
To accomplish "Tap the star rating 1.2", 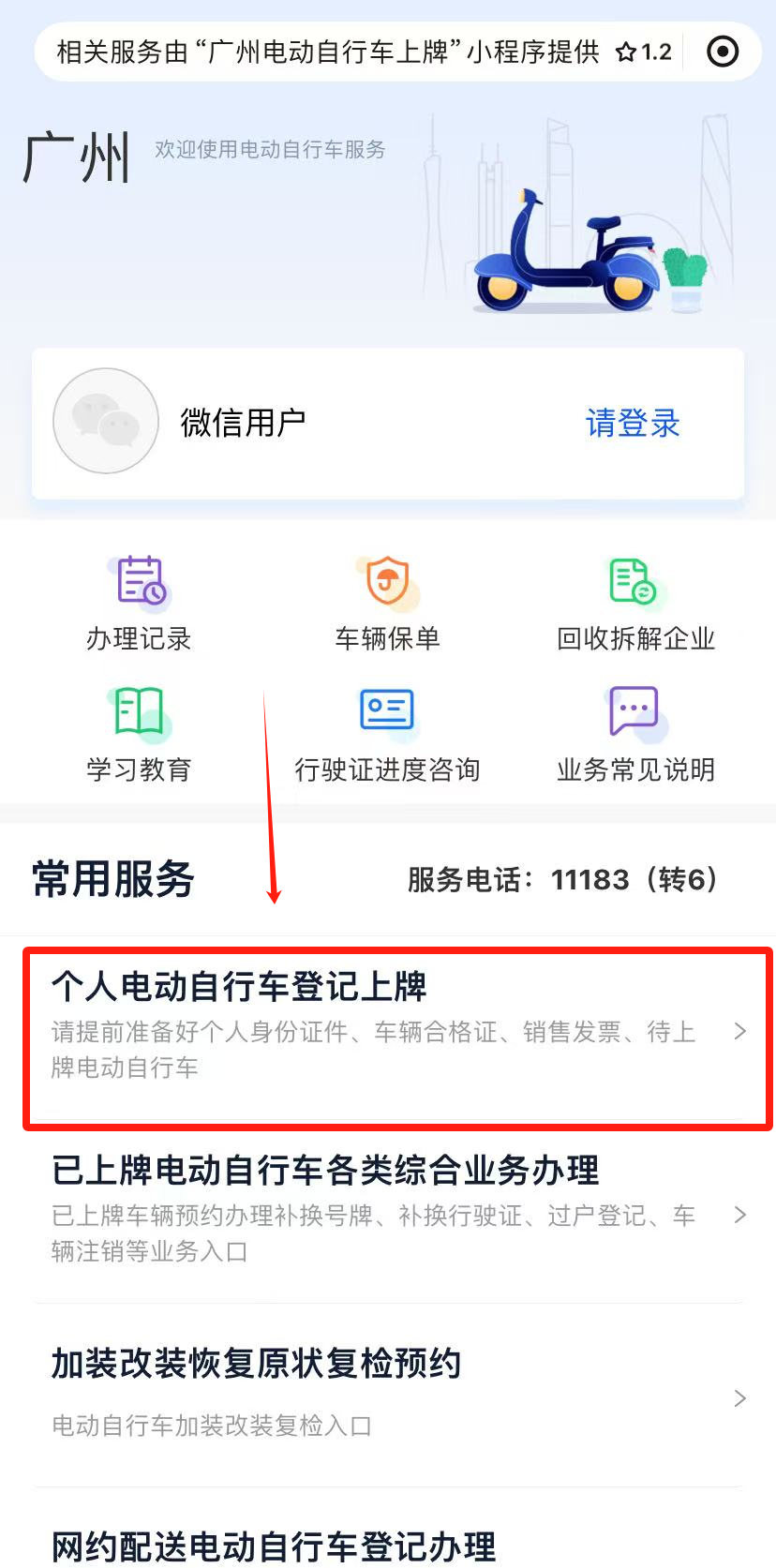I will [x=644, y=52].
